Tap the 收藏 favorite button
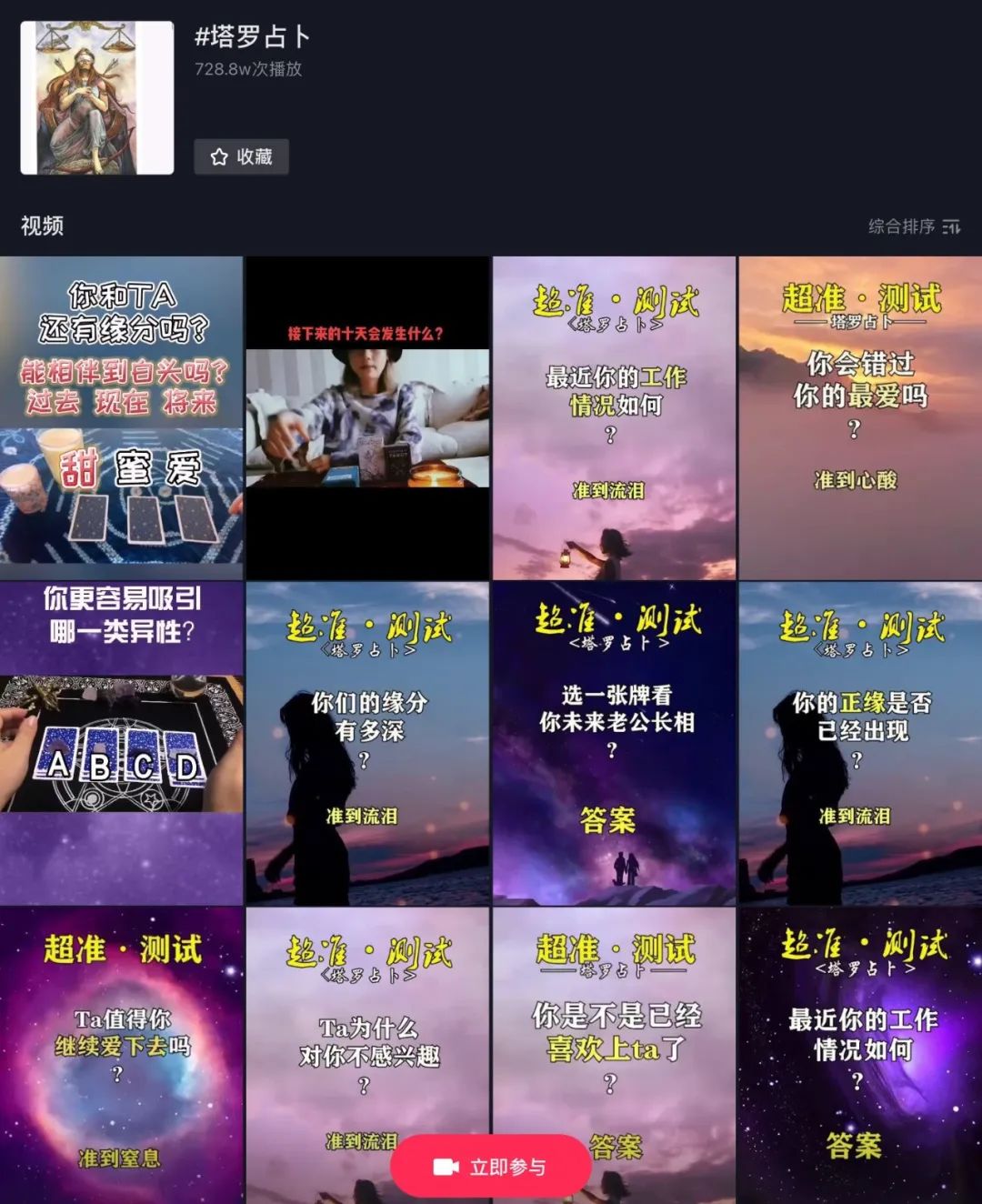The width and height of the screenshot is (982, 1204). click(241, 156)
